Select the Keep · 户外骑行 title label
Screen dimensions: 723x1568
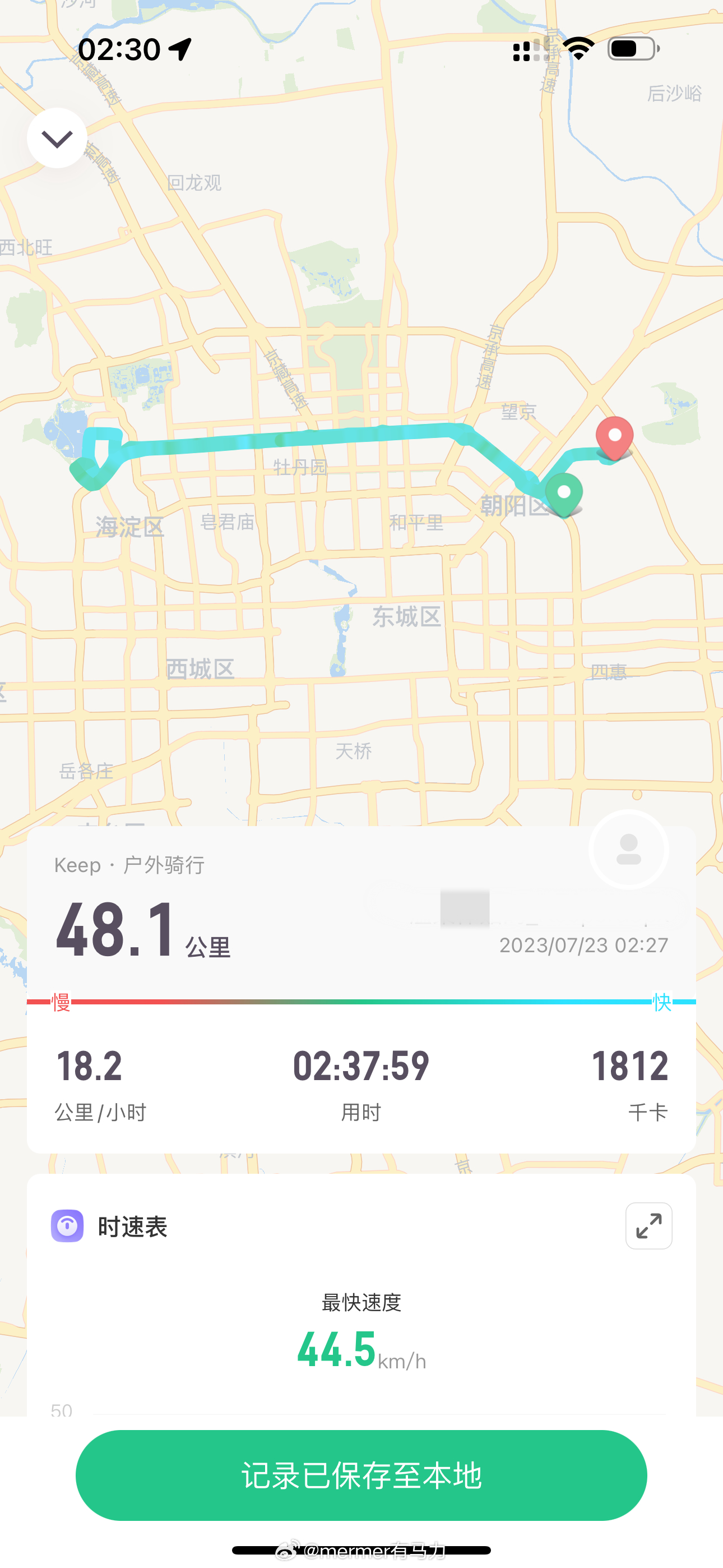pos(129,864)
